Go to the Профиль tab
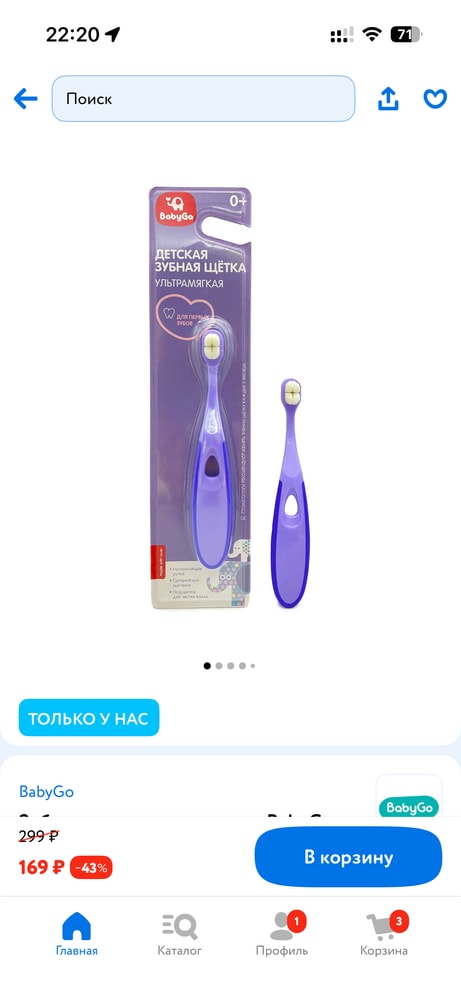Screen dimensions: 461x1000 pos(282,934)
